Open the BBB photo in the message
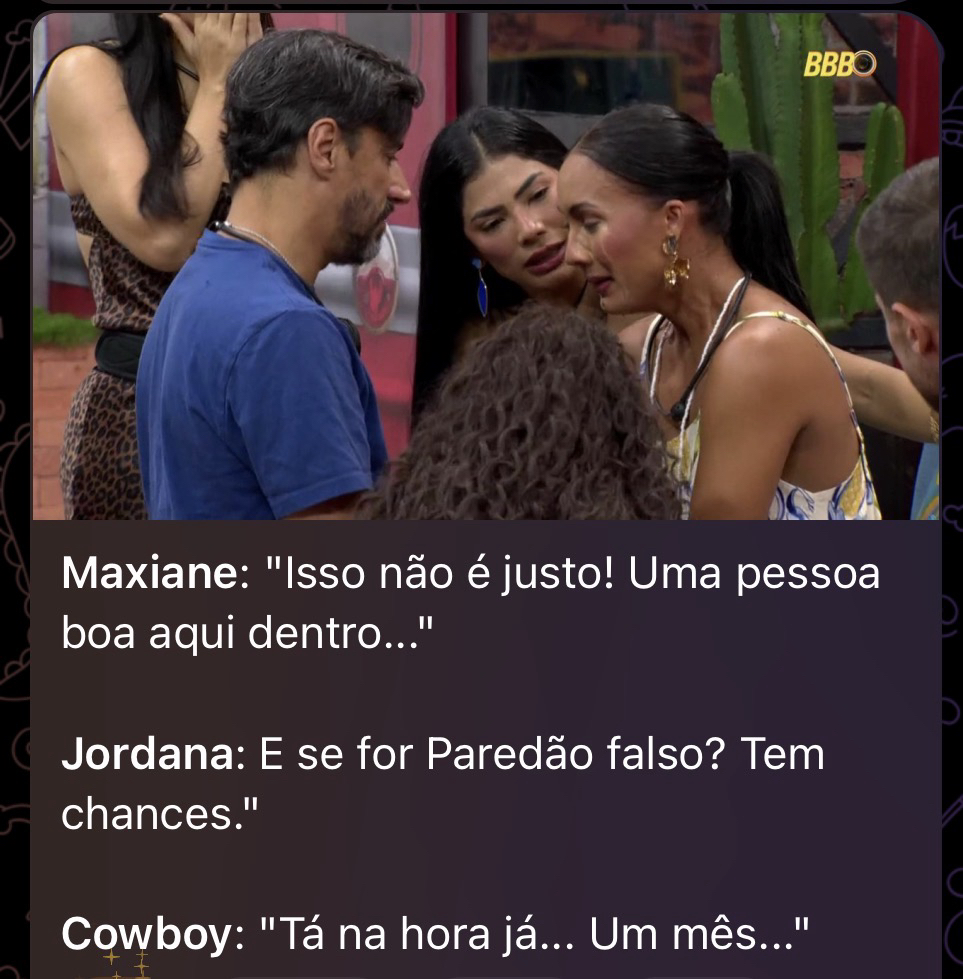963x979 pixels. [x=486, y=267]
